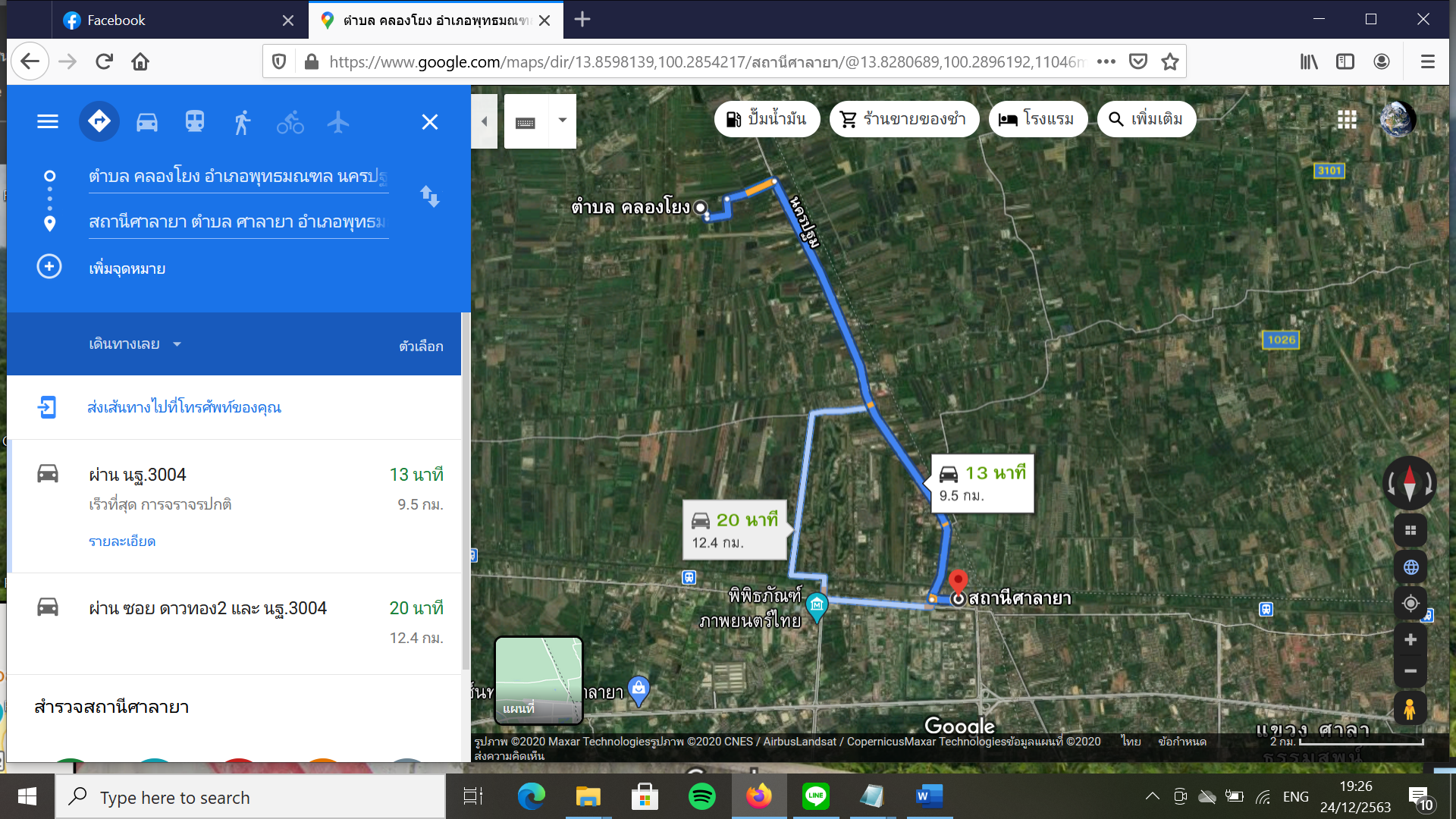Collapse the side panel arrow
This screenshot has height=819, width=1456.
point(484,121)
